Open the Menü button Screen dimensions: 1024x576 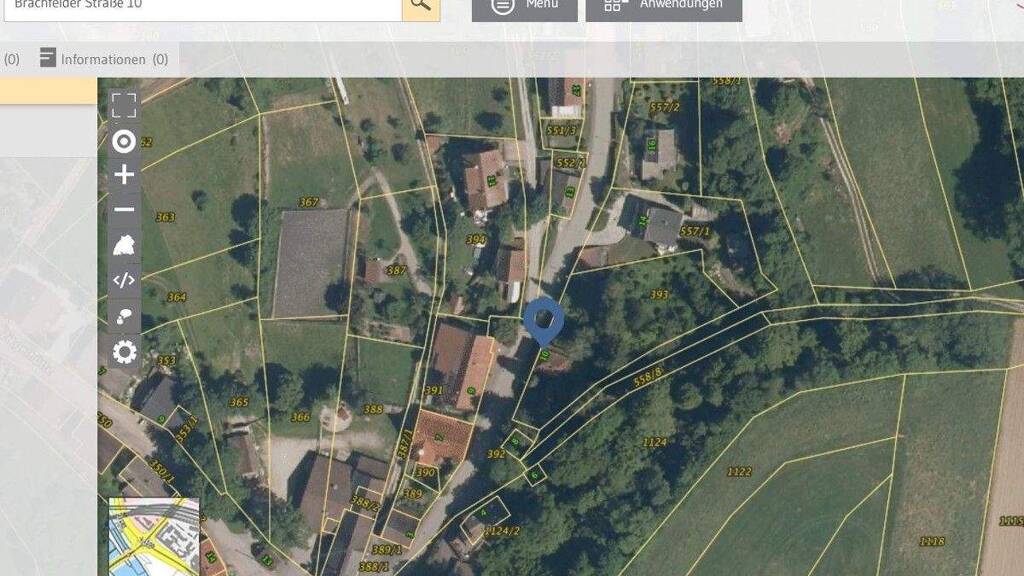tap(525, 6)
